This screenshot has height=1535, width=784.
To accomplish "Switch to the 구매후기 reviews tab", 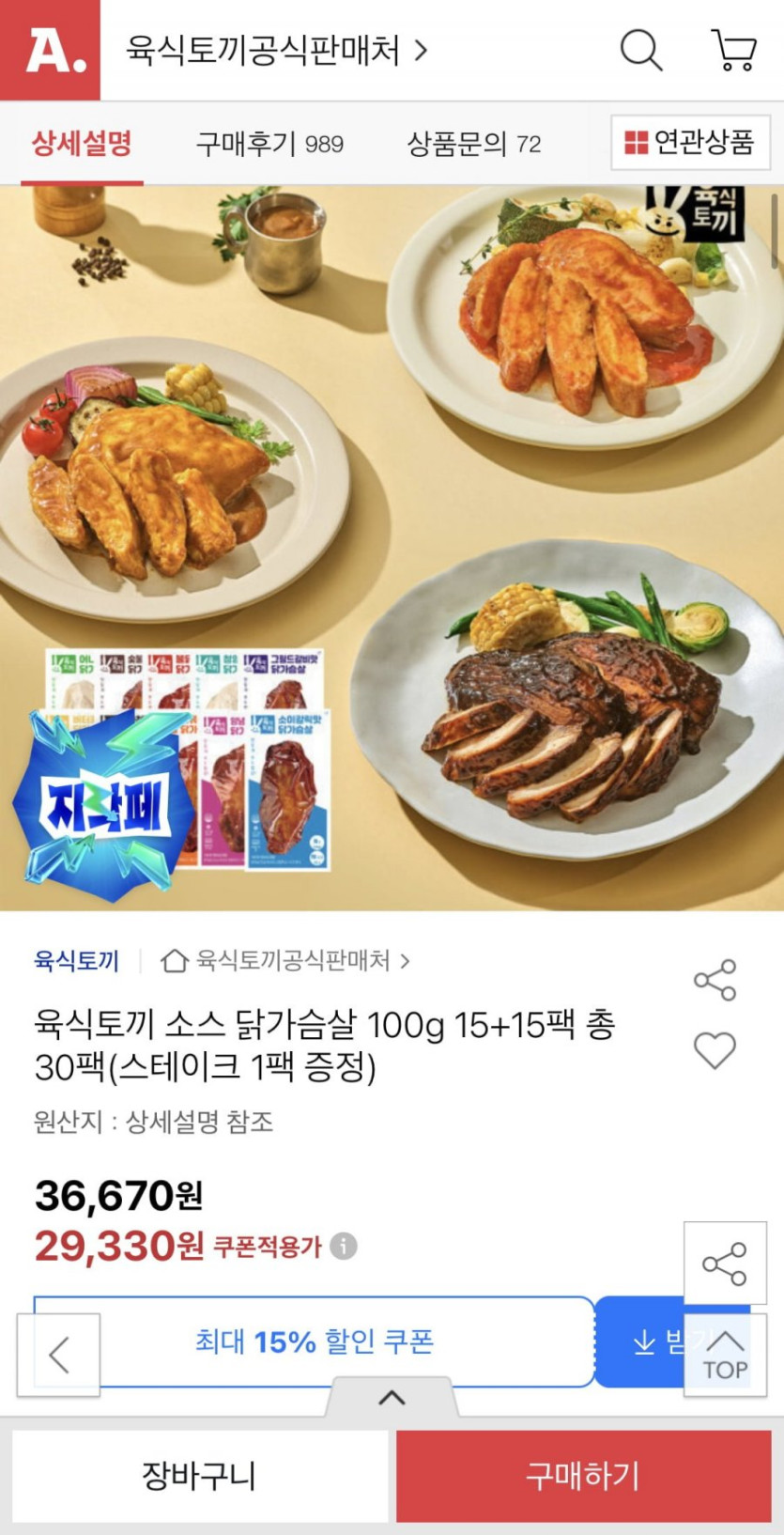I will pyautogui.click(x=269, y=144).
